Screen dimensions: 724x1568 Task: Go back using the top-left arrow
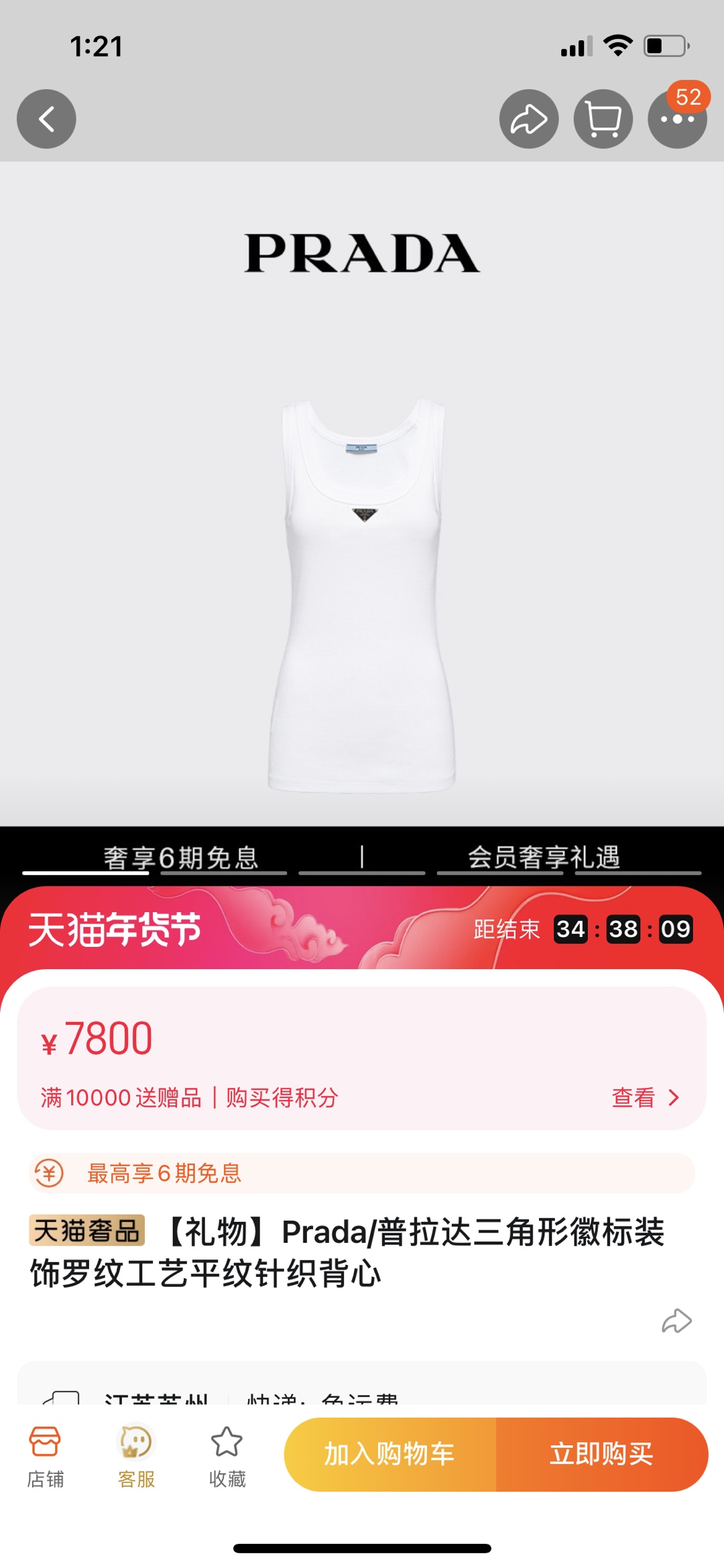pyautogui.click(x=46, y=119)
